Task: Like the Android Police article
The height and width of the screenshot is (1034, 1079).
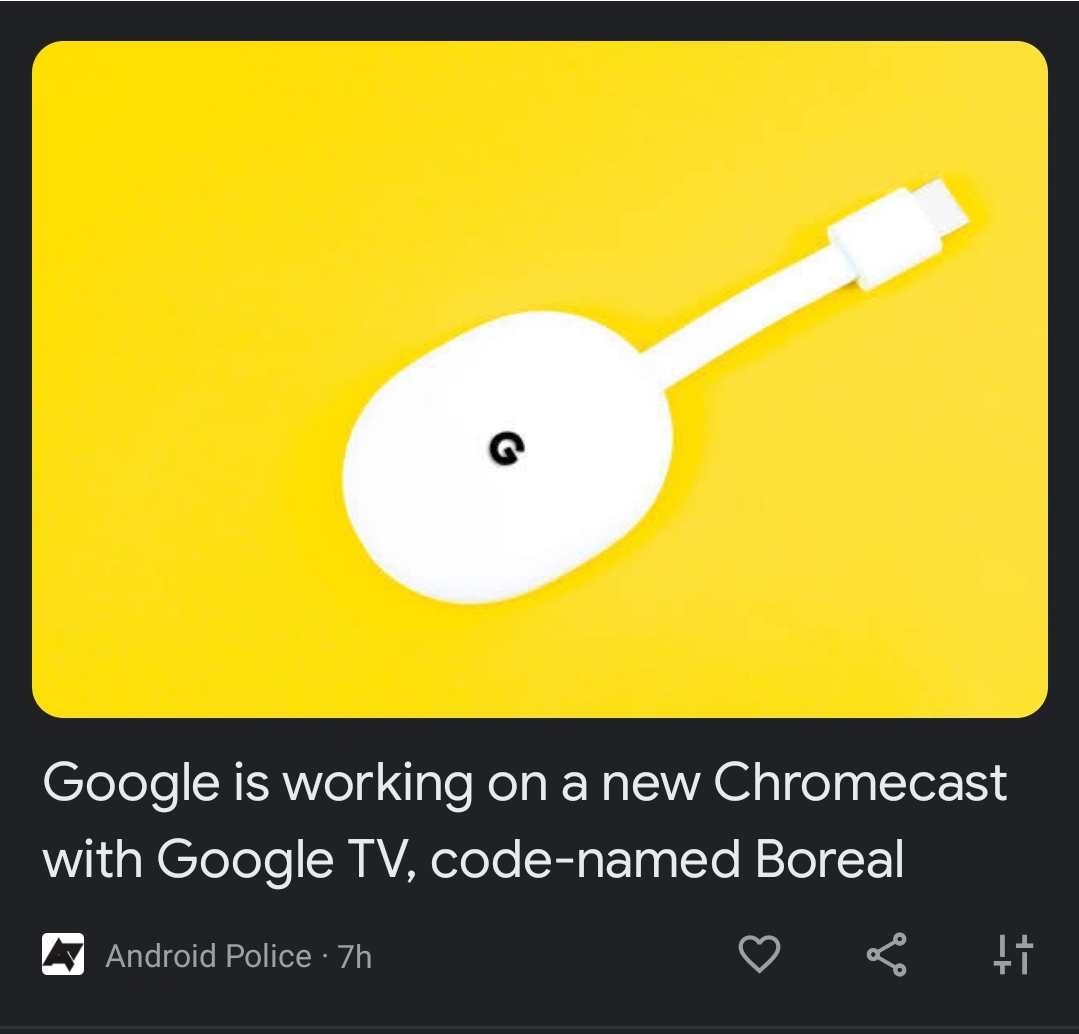Action: click(759, 955)
